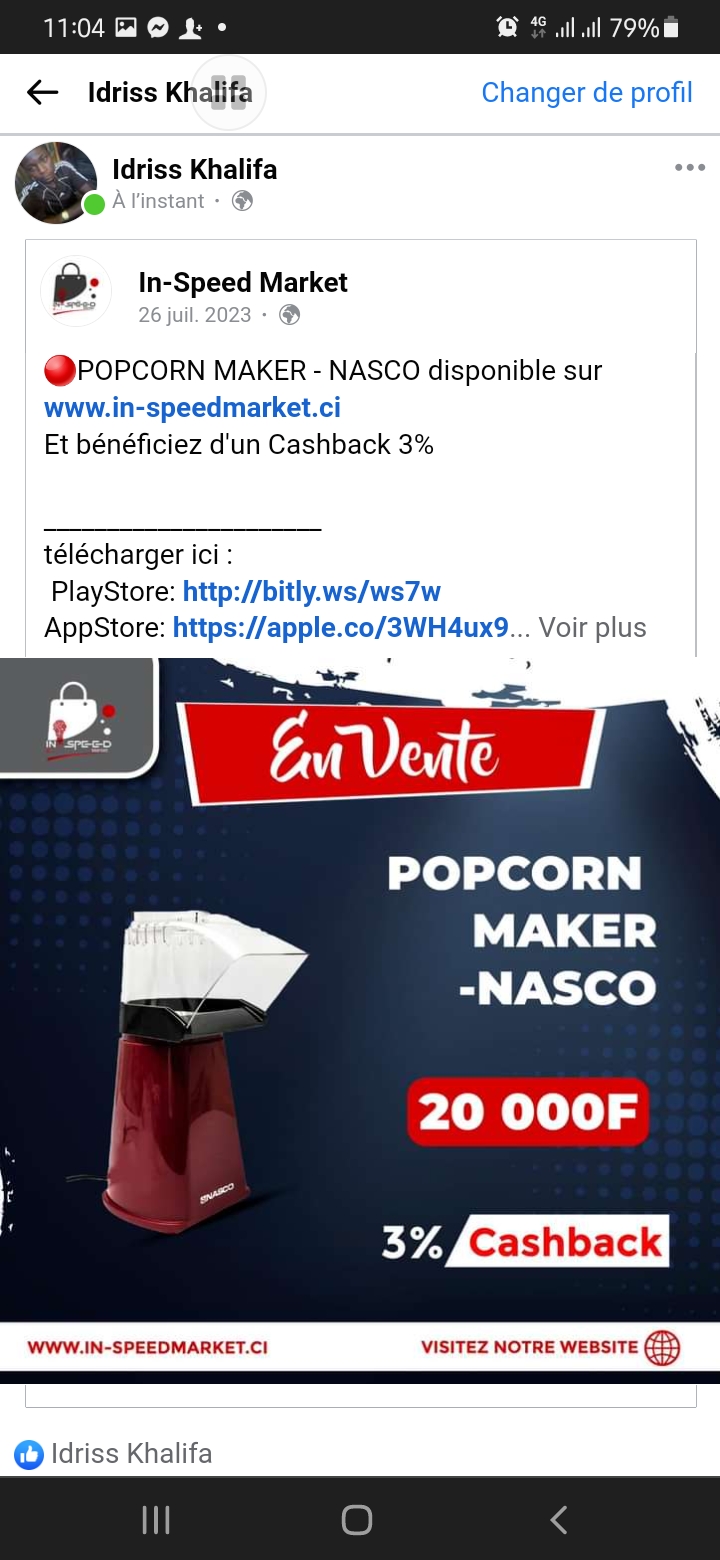
Task: Tap the In-Speed Market page avatar
Action: 76,291
